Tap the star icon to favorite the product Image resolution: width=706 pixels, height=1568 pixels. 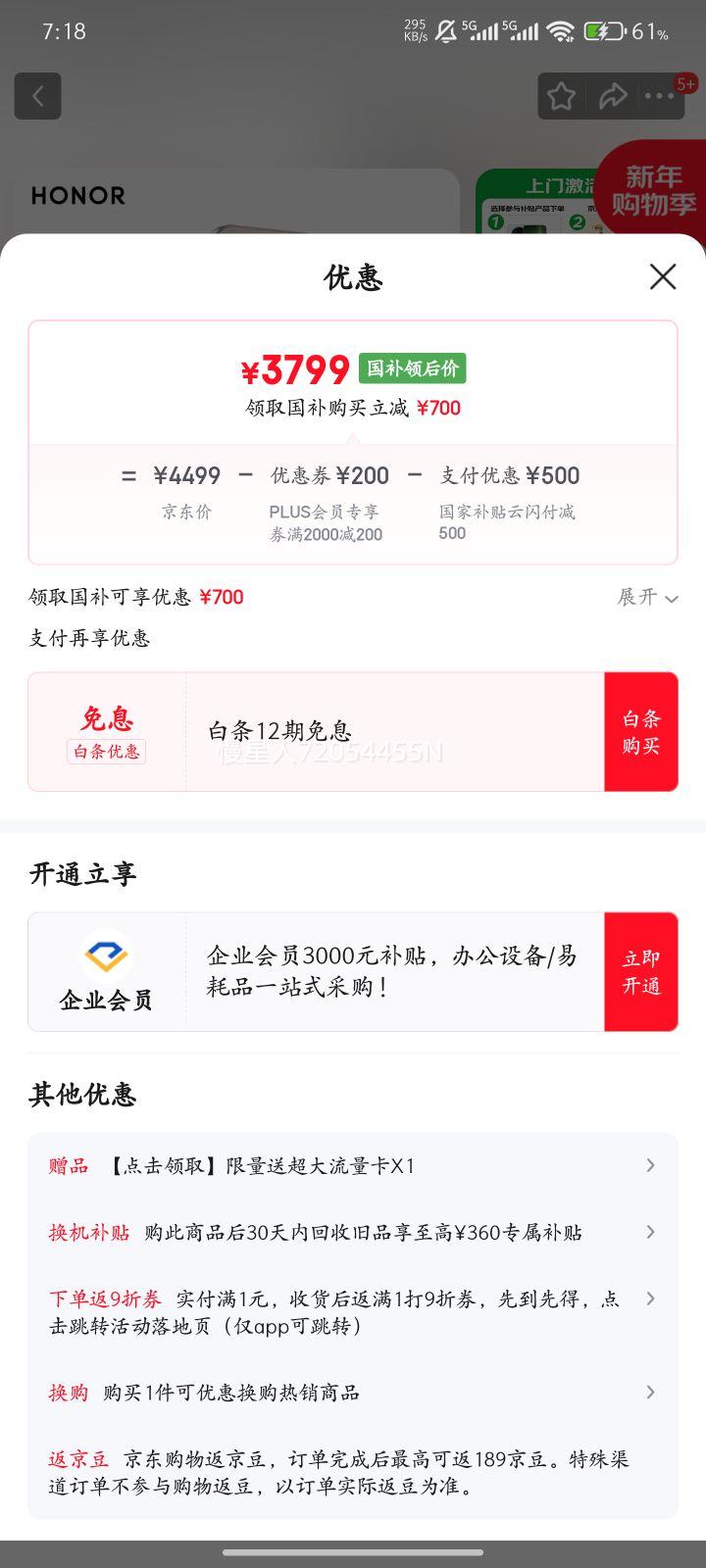coord(561,95)
